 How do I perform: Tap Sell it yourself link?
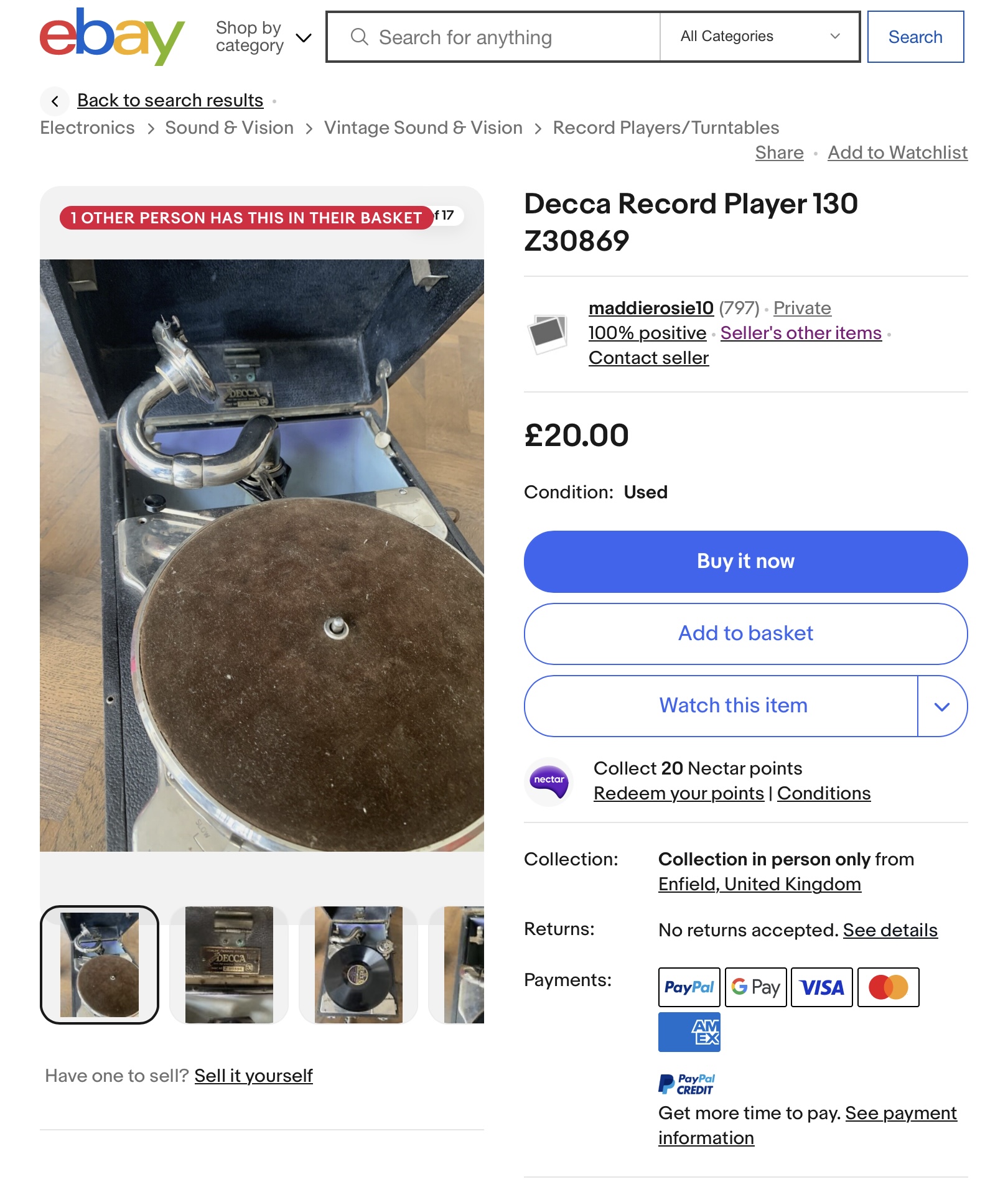pos(253,1076)
